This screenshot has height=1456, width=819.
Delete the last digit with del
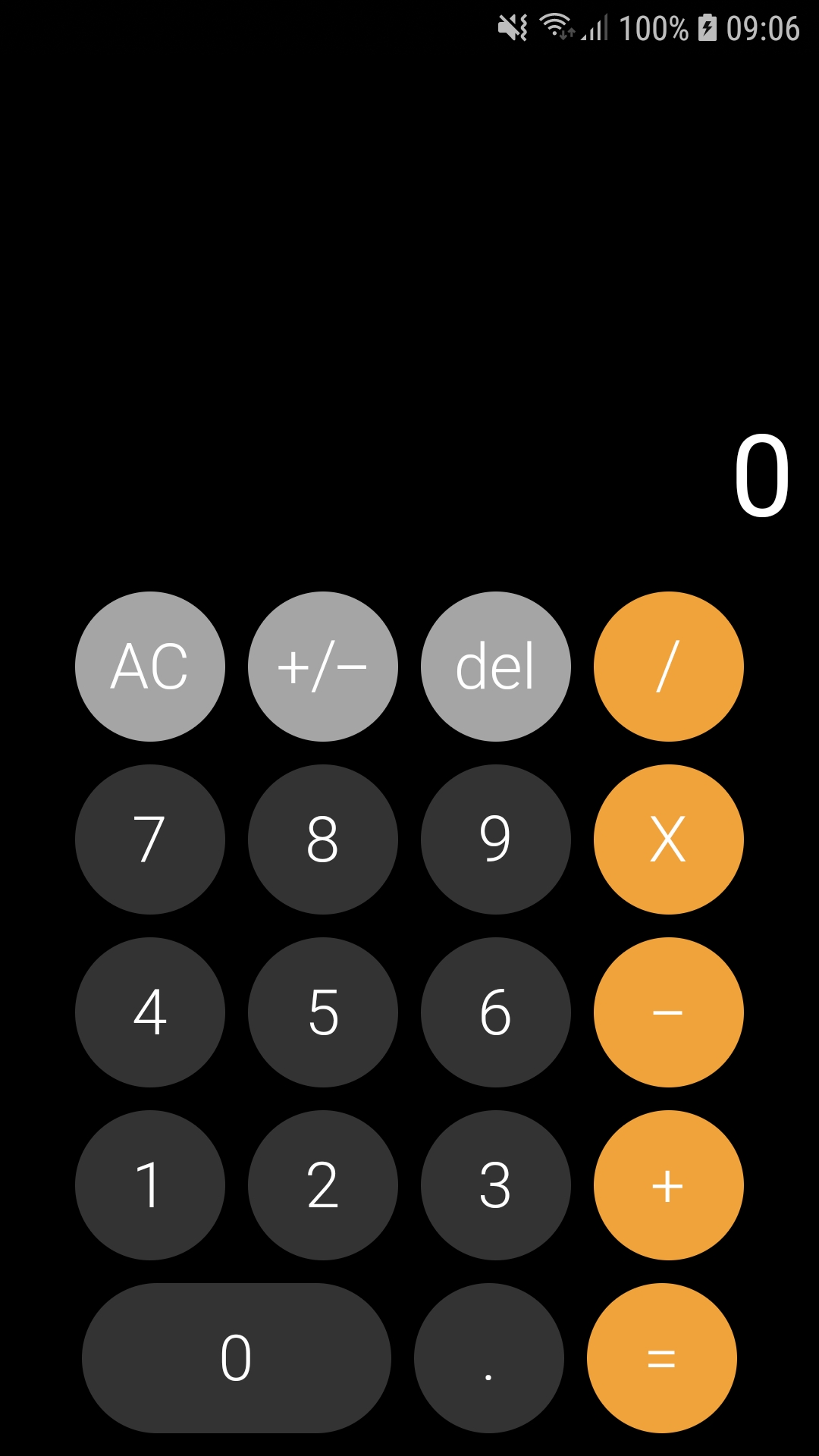[x=495, y=666]
